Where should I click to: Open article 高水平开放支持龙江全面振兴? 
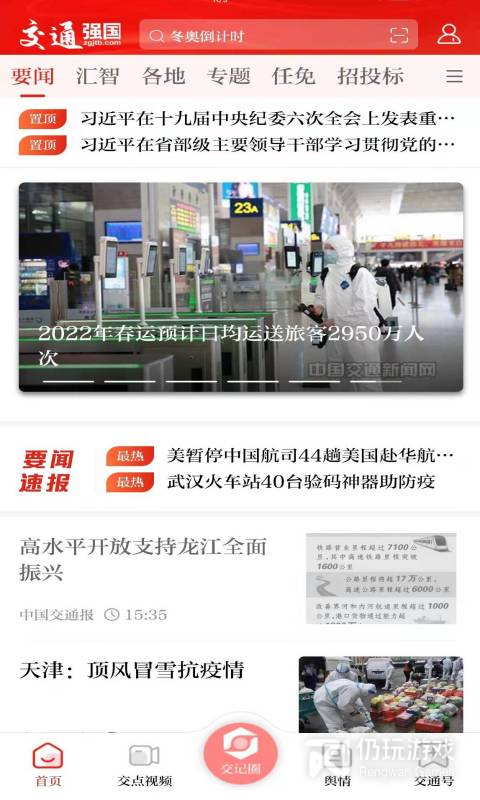(238, 579)
